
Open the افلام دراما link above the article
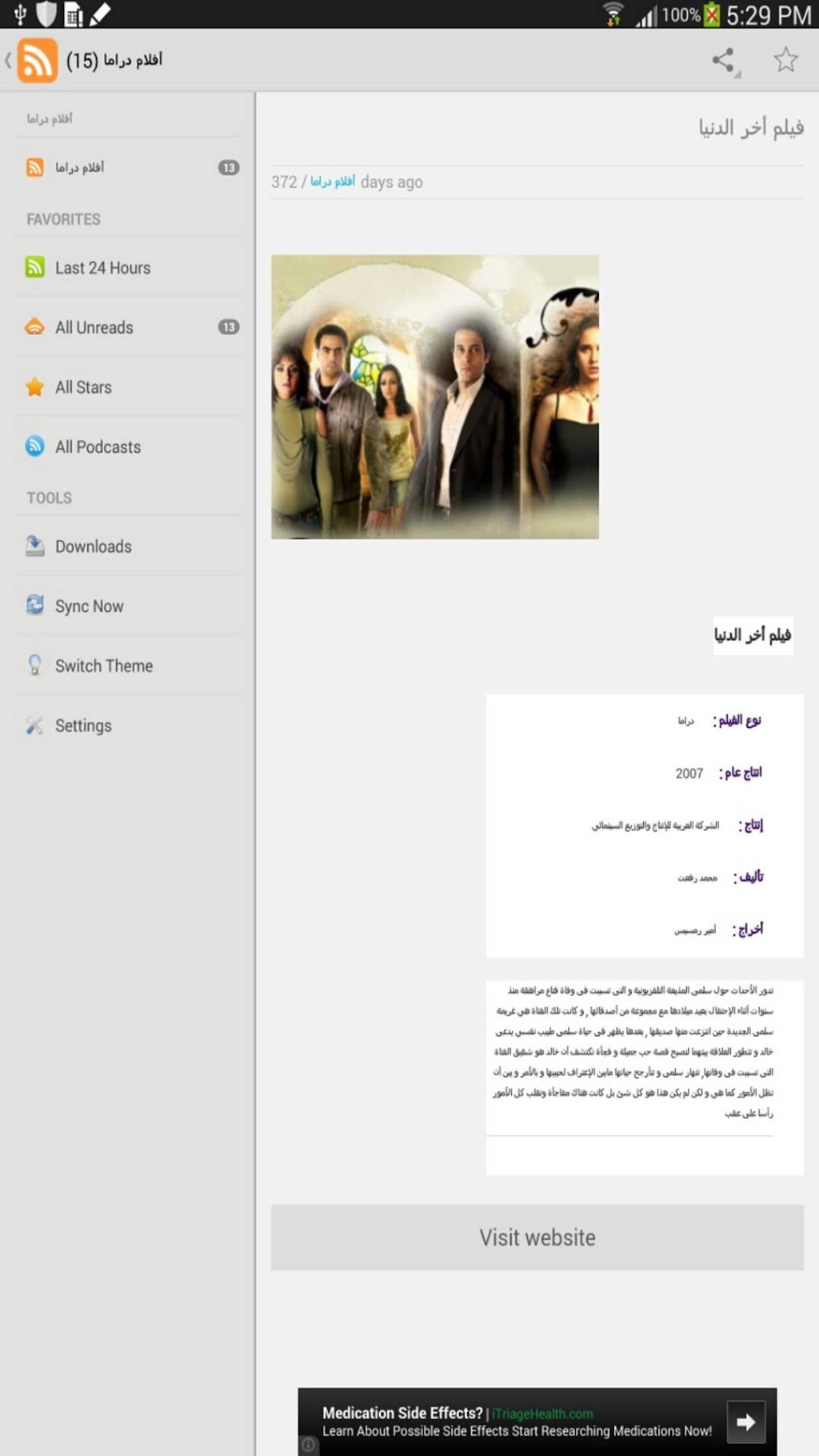(x=333, y=182)
